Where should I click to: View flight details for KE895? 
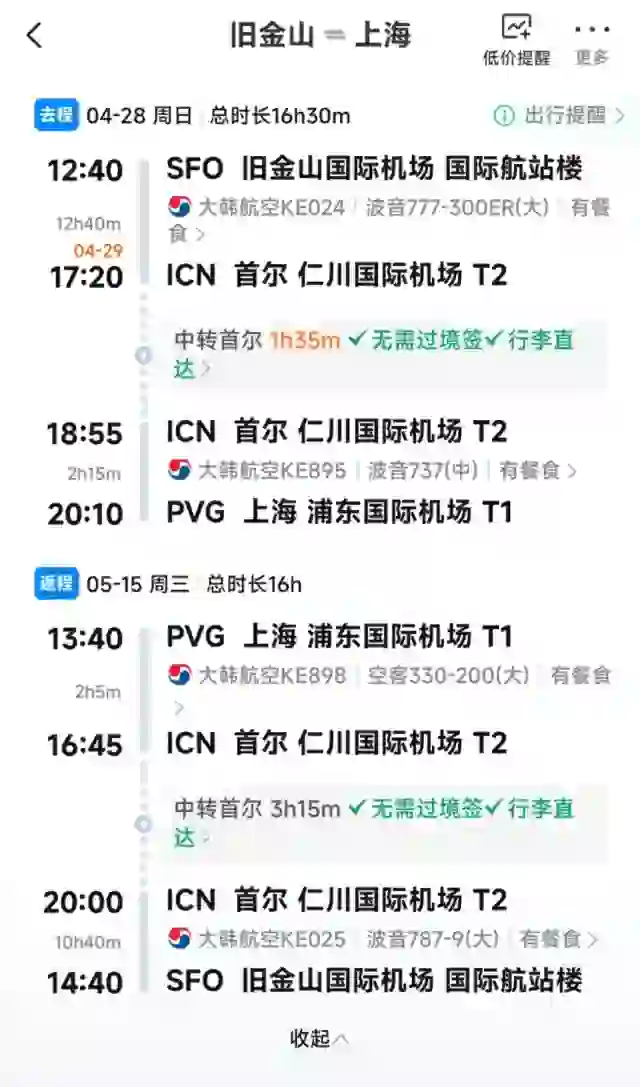[x=372, y=471]
